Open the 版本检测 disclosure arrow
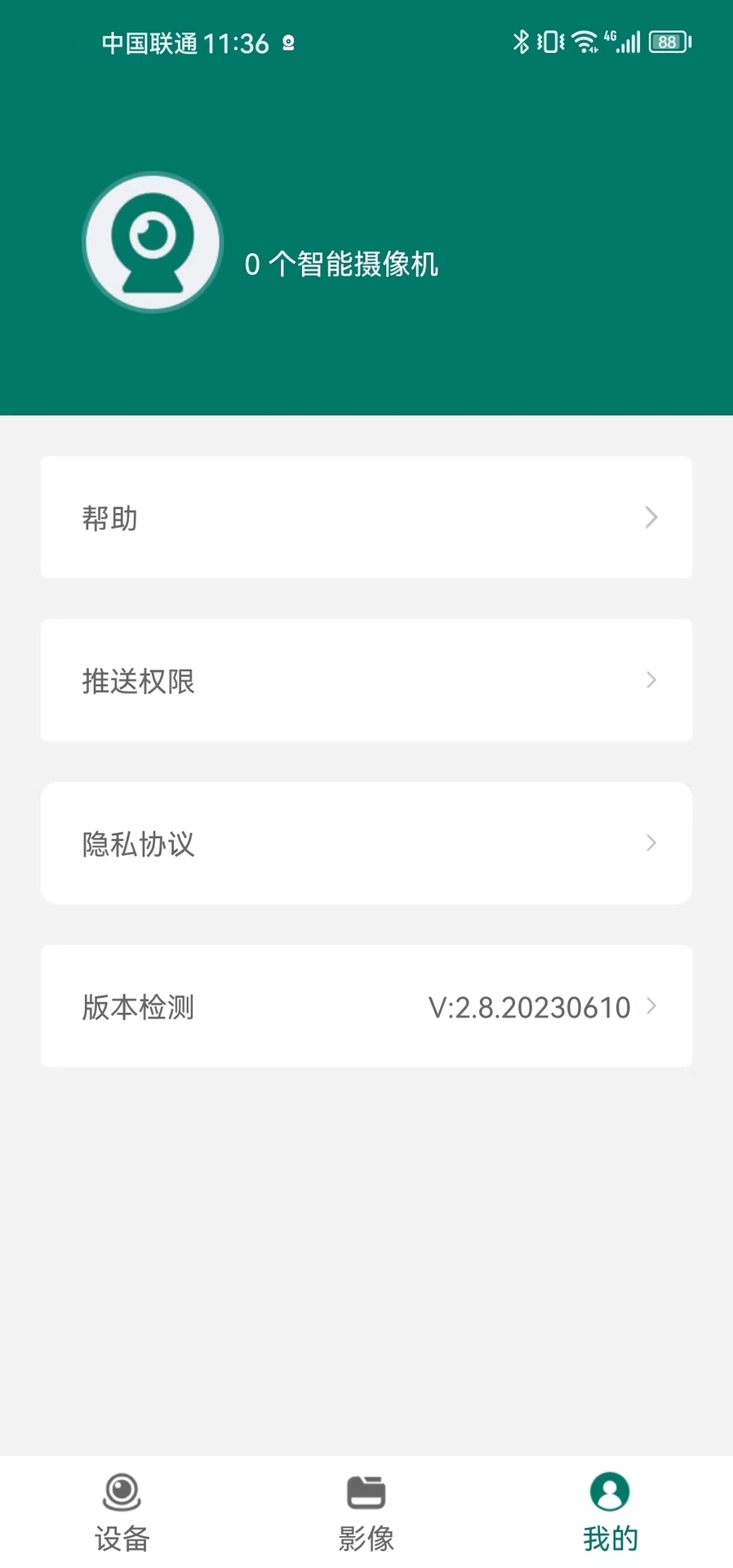733x1568 pixels. coord(651,1007)
